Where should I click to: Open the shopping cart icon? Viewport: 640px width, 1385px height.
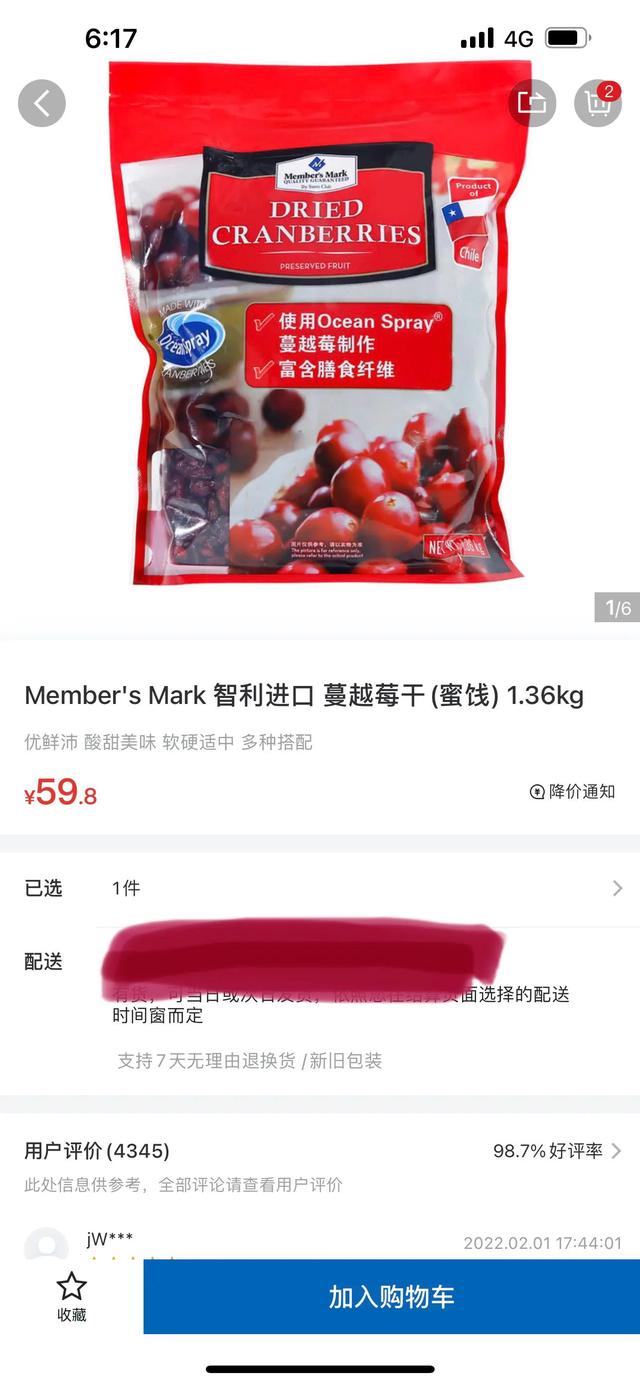click(x=597, y=103)
